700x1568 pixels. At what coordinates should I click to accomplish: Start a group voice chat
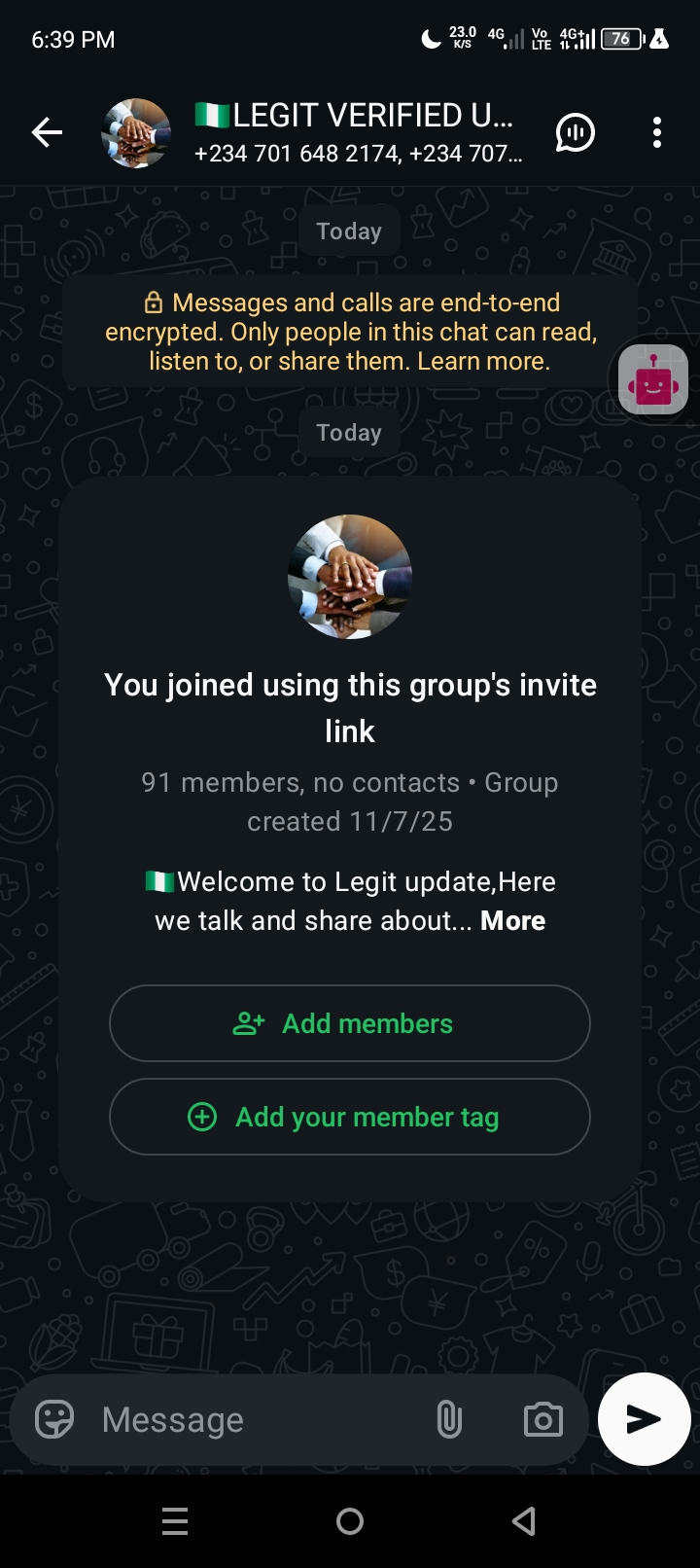(575, 132)
